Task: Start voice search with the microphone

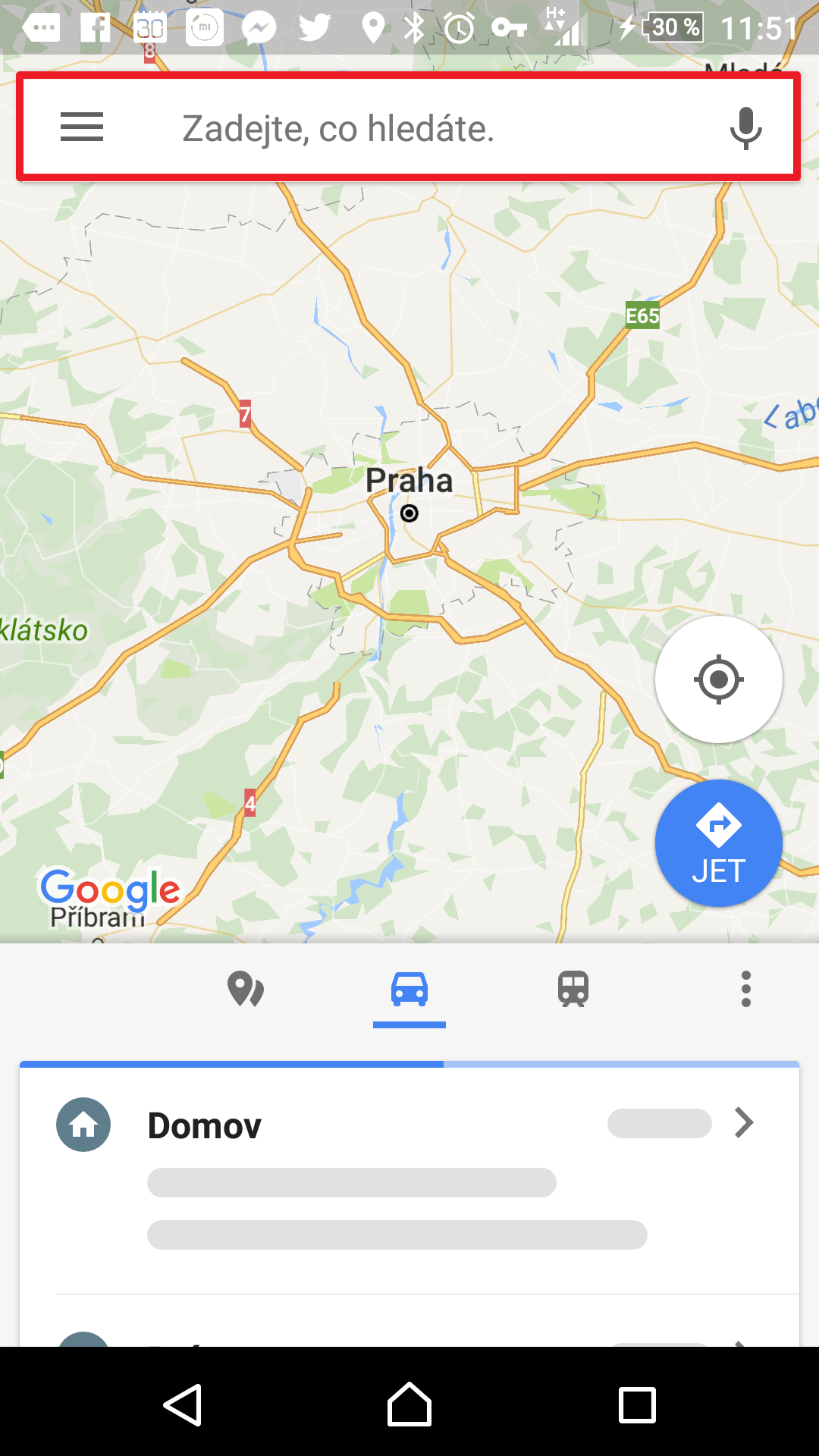Action: [745, 128]
